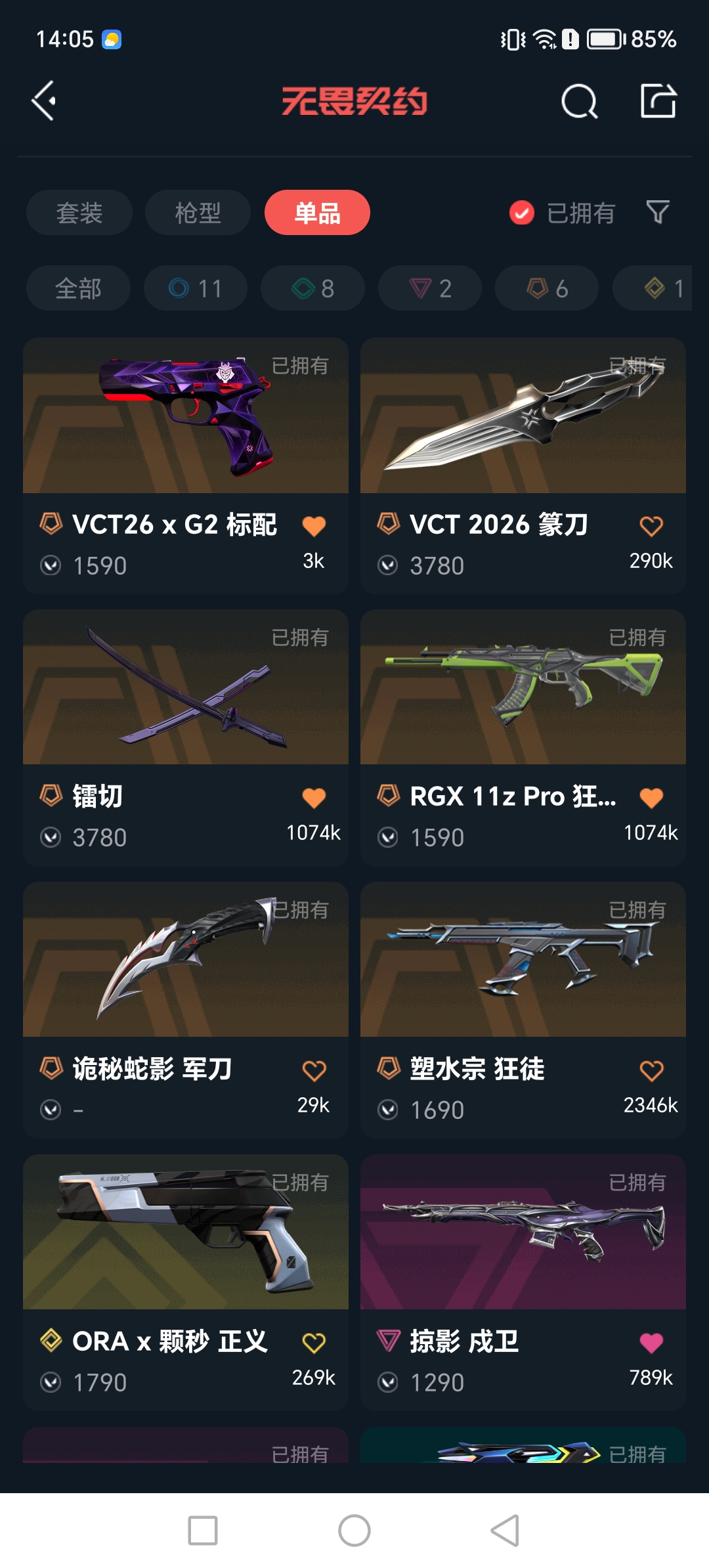Select the 全部 rarity chip
Screen dimensions: 709x1568
78,288
